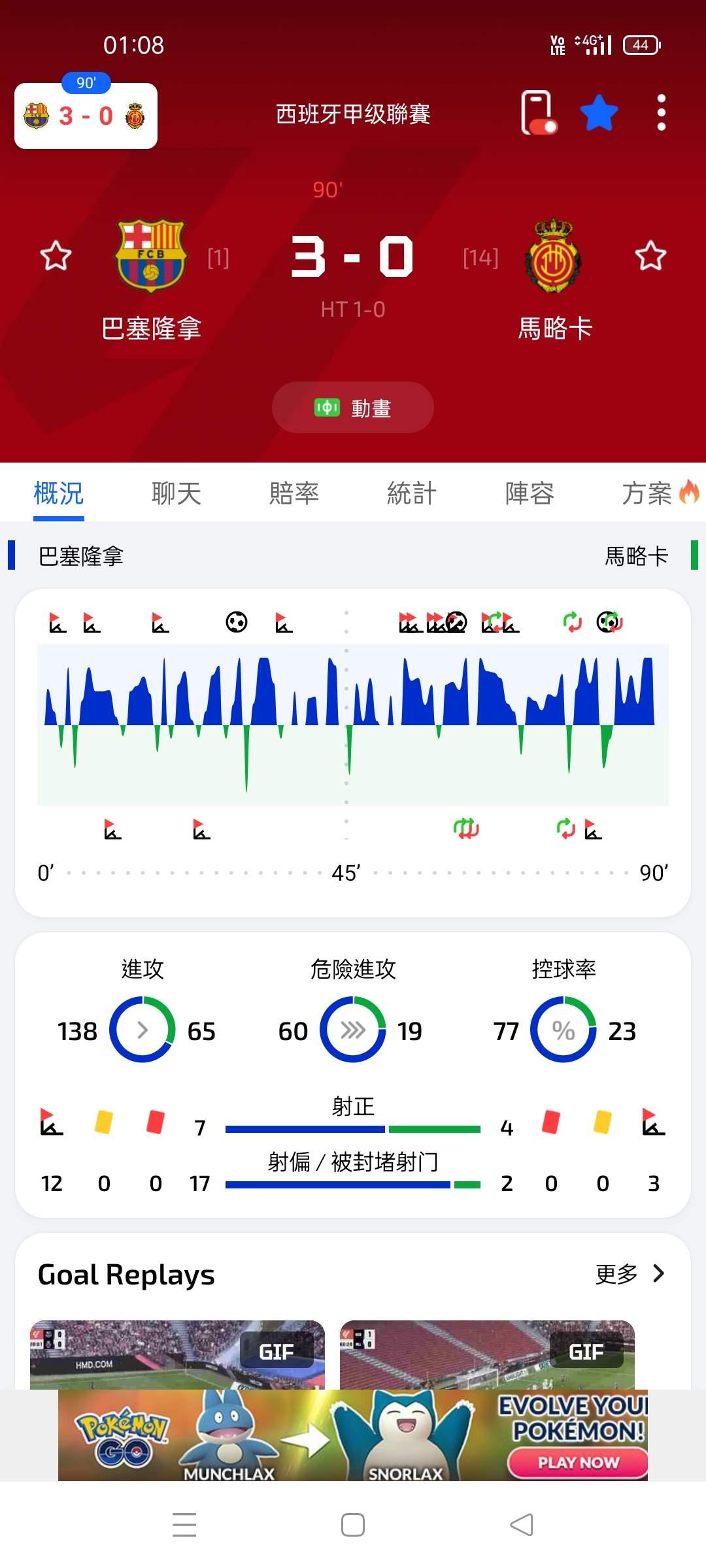Toggle the blue favorite star for this match
Viewport: 706px width, 1568px height.
tap(599, 113)
